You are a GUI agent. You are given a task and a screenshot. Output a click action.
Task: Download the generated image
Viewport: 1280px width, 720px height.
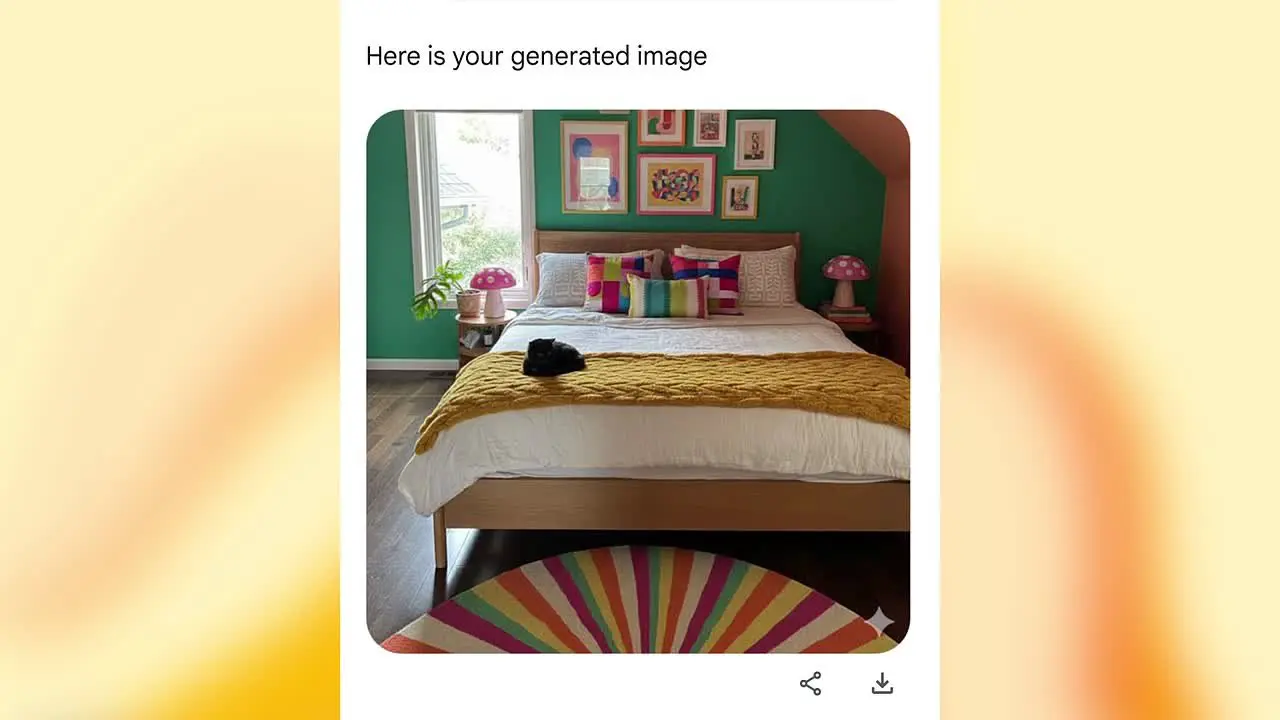coord(881,684)
